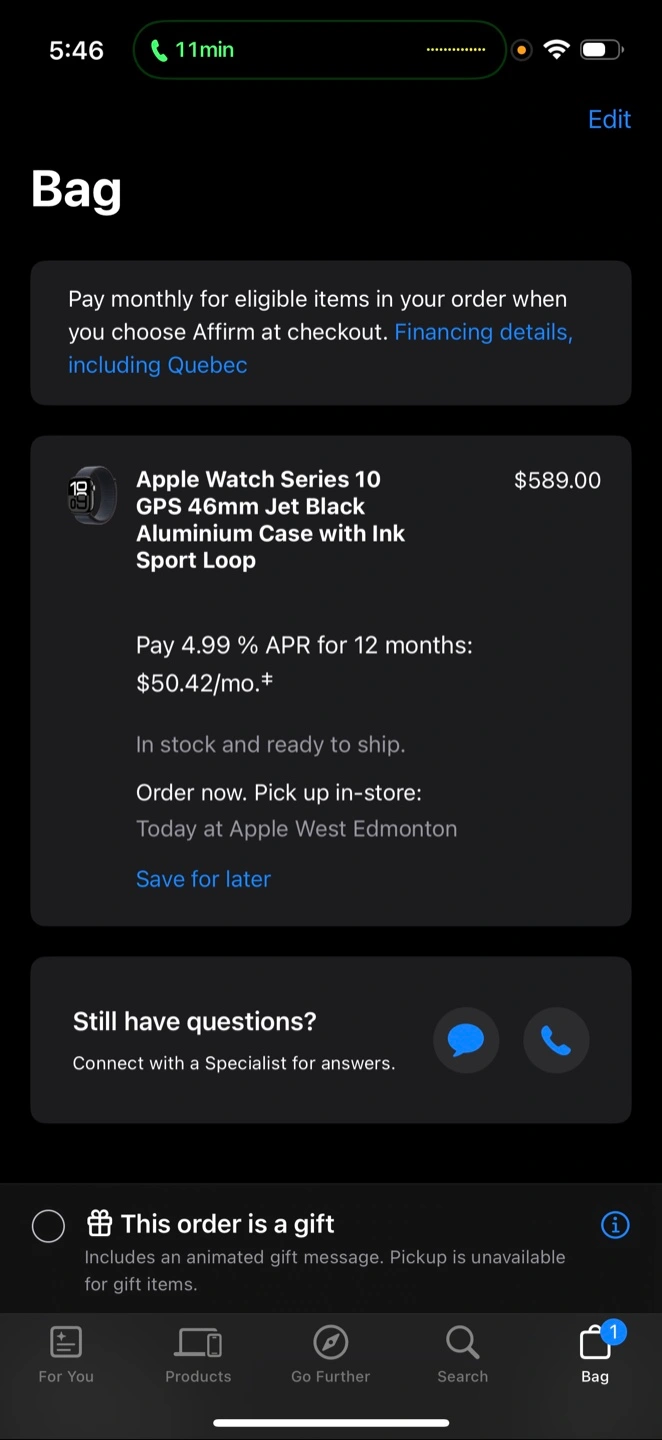
Task: Save the Apple Watch for later
Action: click(203, 879)
